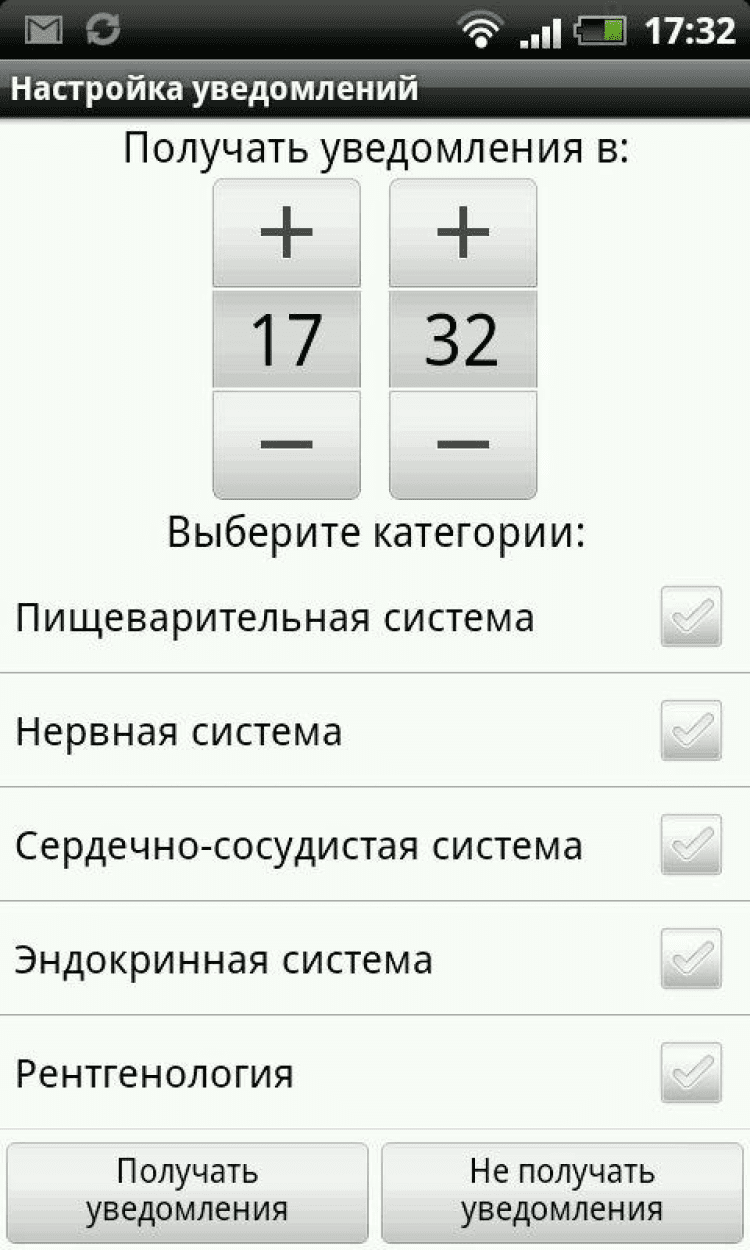Select the Эндокринная система checkbox
Viewport: 750px width, 1250px height.
click(x=691, y=959)
